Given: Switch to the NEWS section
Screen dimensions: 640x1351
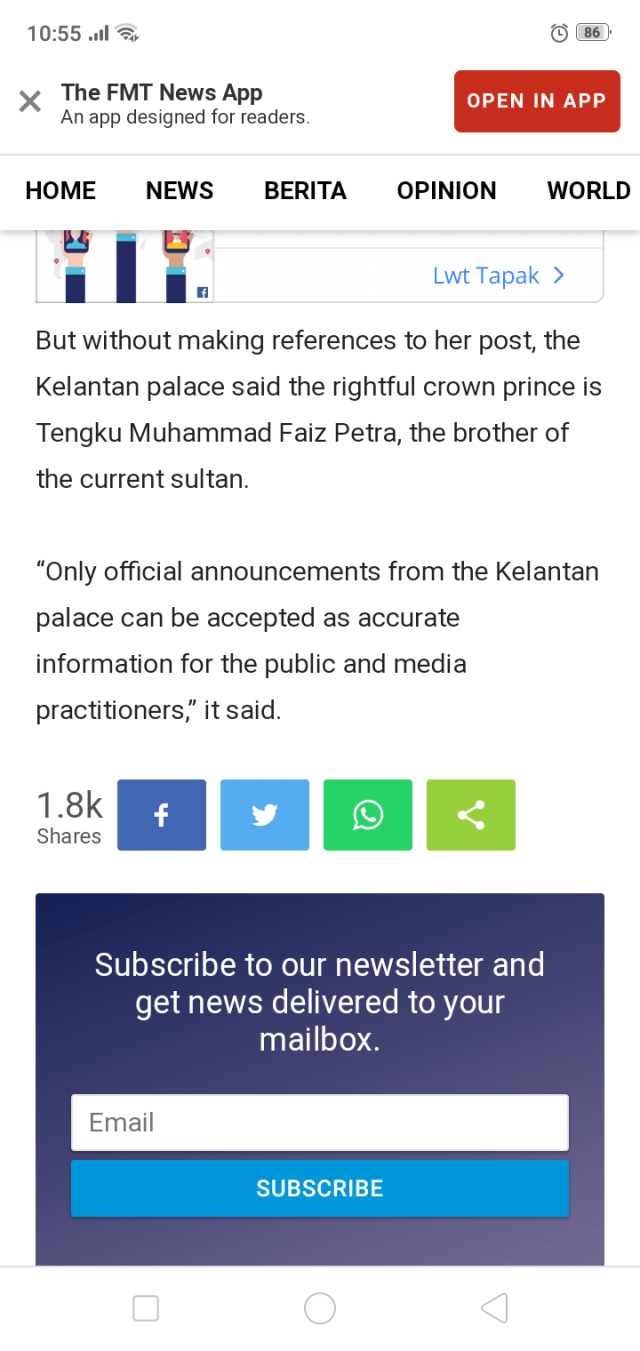Looking at the screenshot, I should 180,191.
